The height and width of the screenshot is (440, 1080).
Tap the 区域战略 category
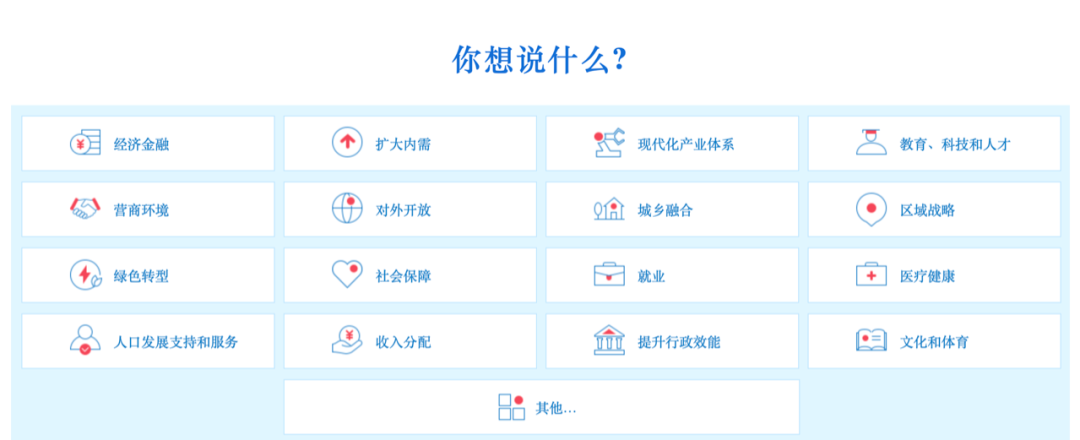pyautogui.click(x=934, y=209)
